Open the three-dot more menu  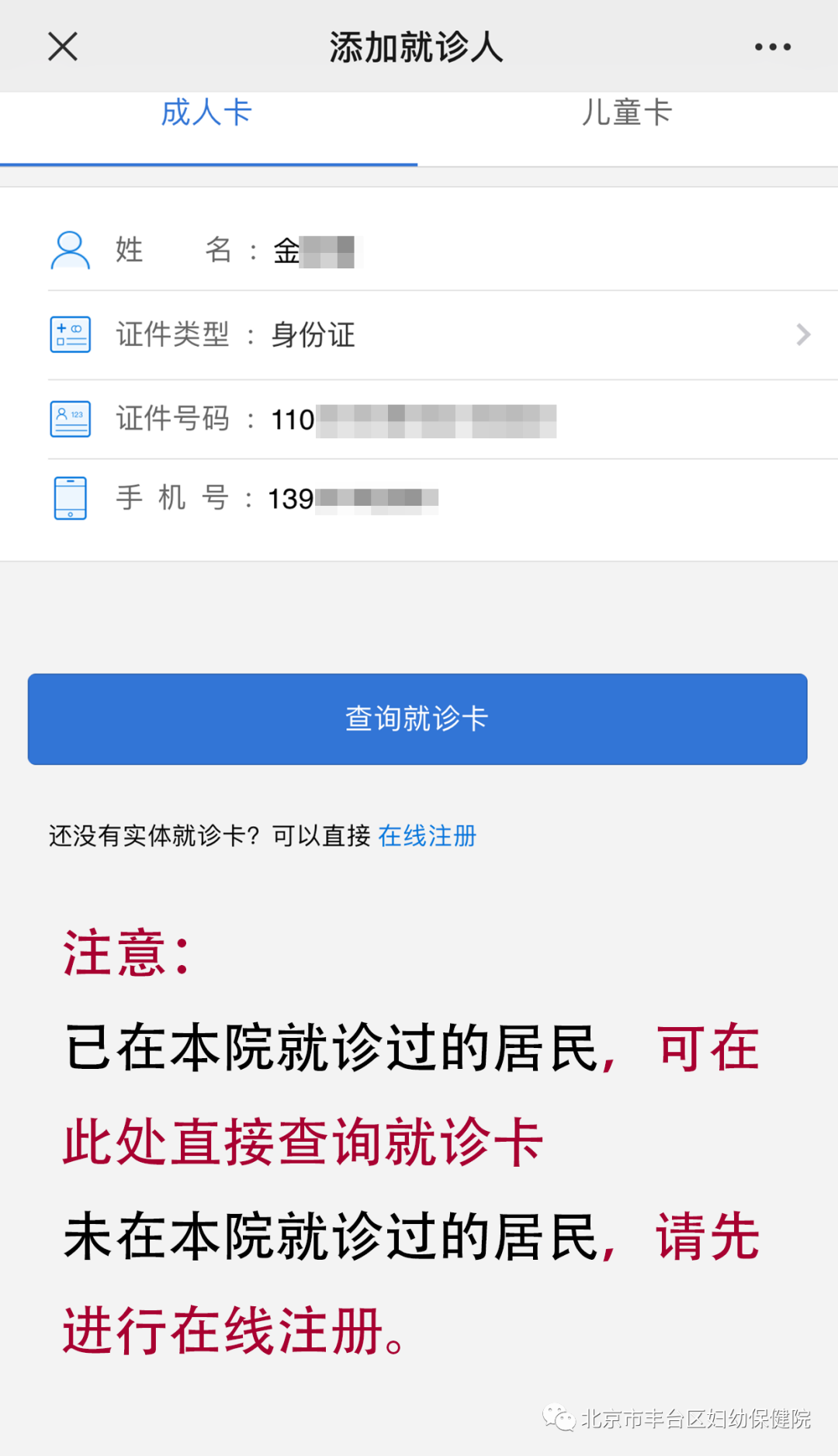773,47
